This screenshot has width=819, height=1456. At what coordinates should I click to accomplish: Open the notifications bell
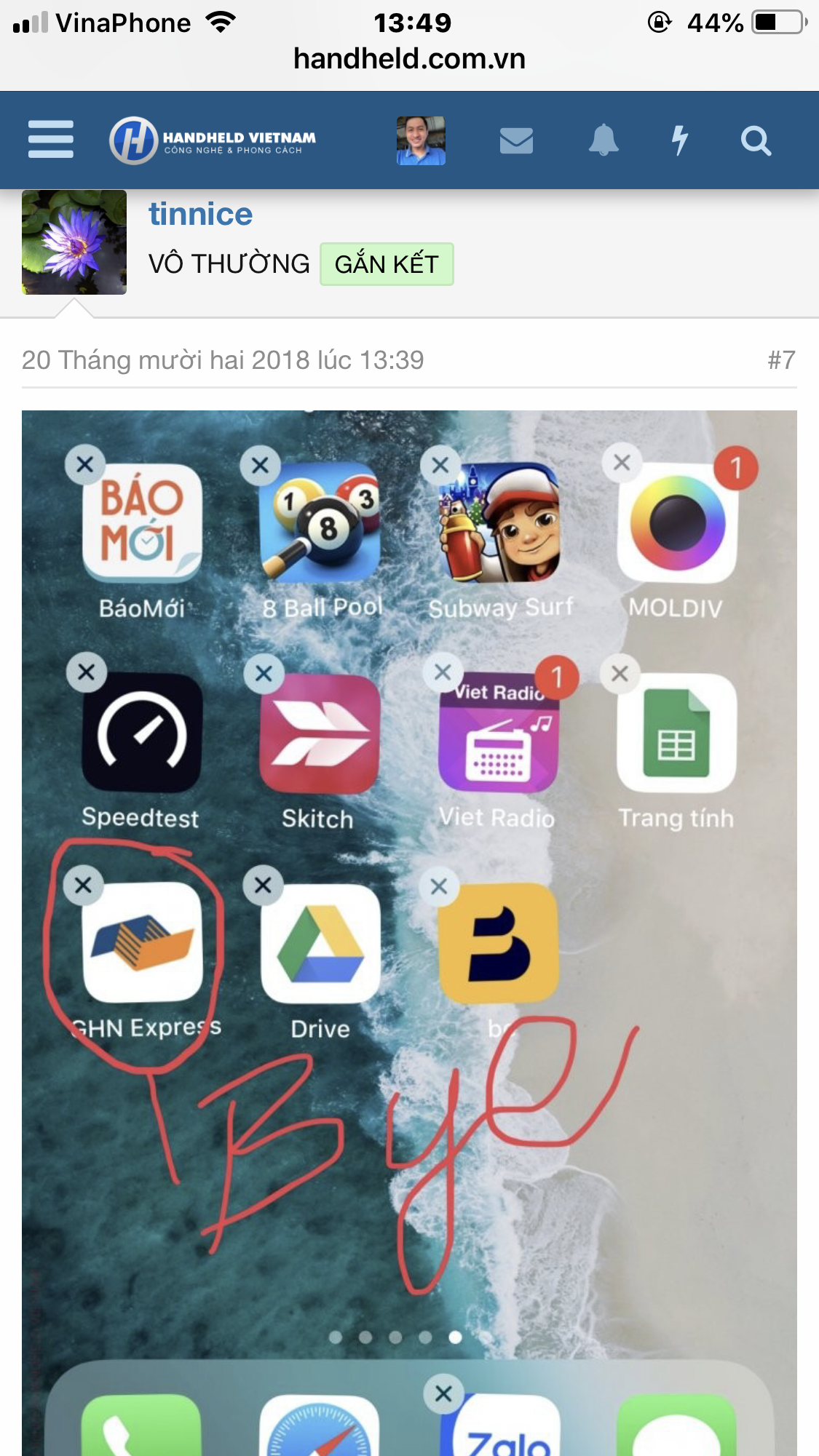pyautogui.click(x=604, y=140)
